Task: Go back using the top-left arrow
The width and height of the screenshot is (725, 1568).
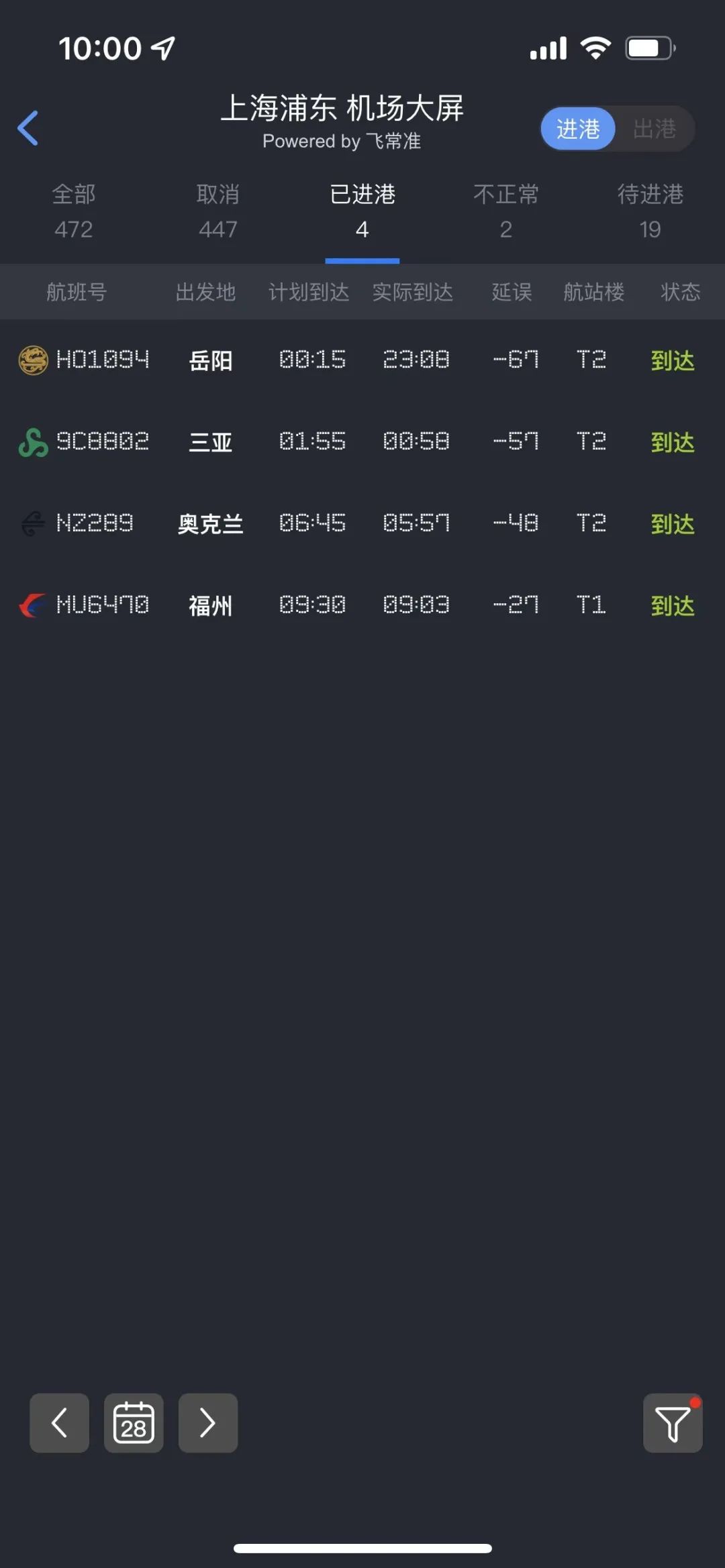Action: [28, 128]
